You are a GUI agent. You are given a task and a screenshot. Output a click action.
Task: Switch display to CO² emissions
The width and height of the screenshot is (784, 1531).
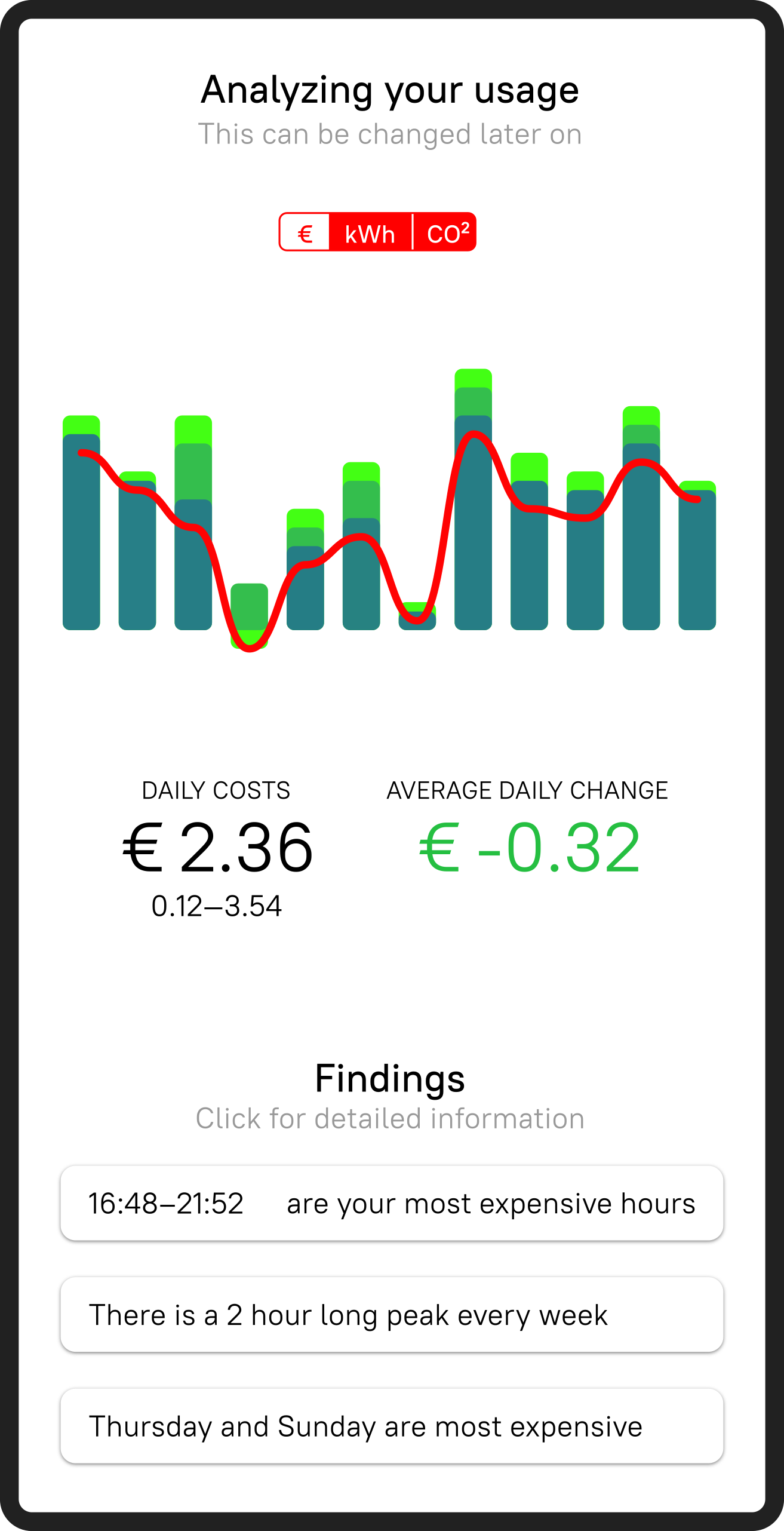pos(448,233)
